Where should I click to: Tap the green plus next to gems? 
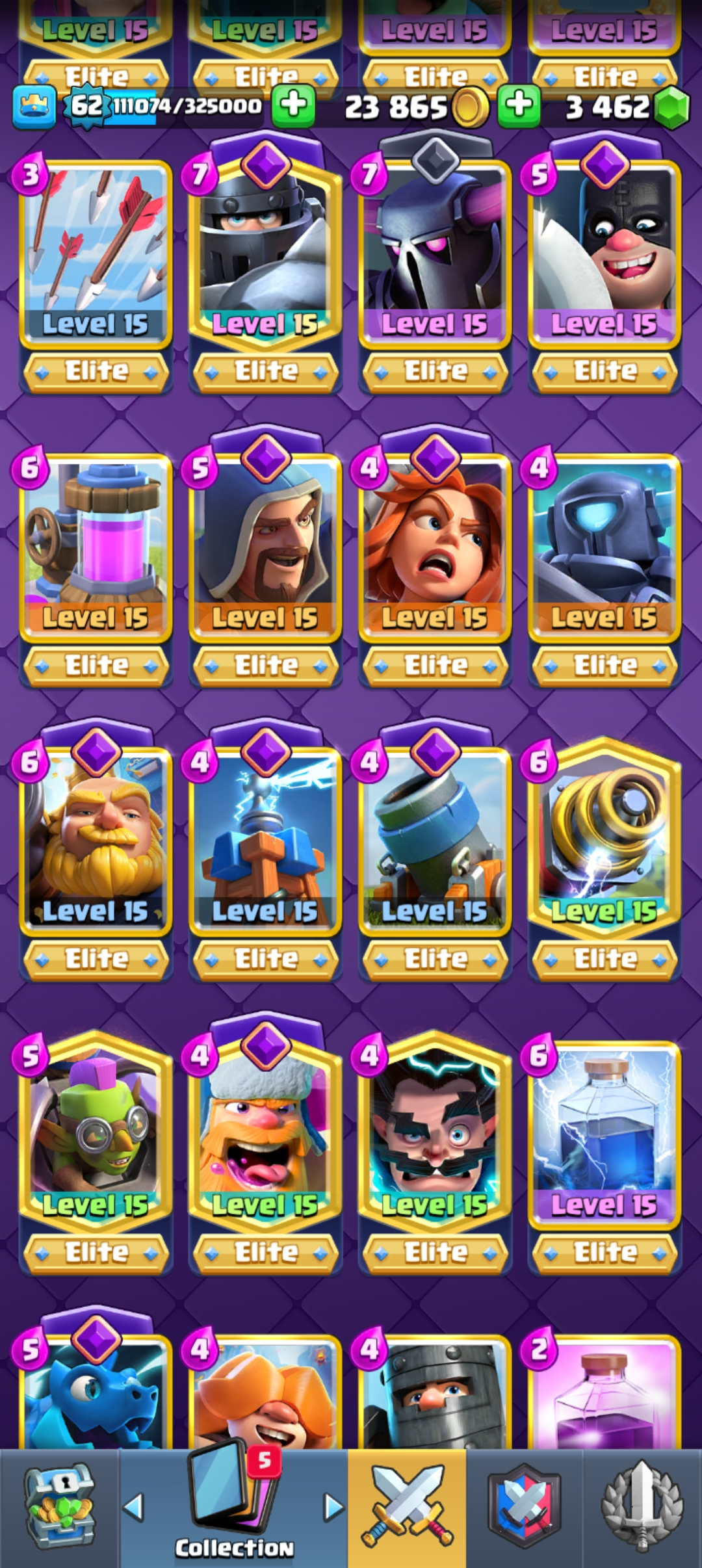point(519,105)
